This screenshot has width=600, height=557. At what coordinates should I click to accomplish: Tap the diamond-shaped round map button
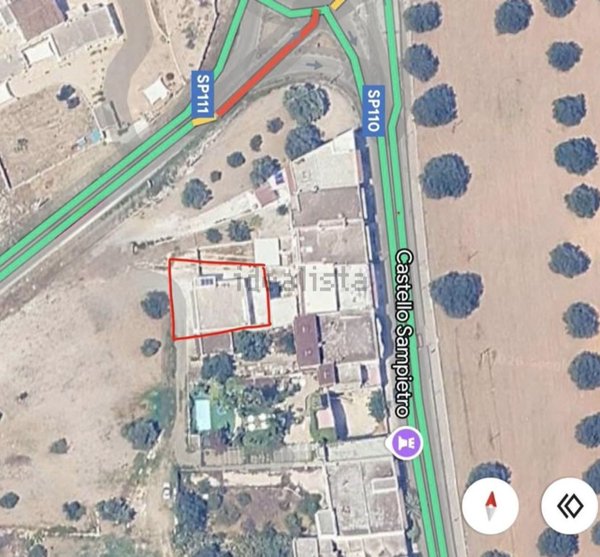coord(569,505)
